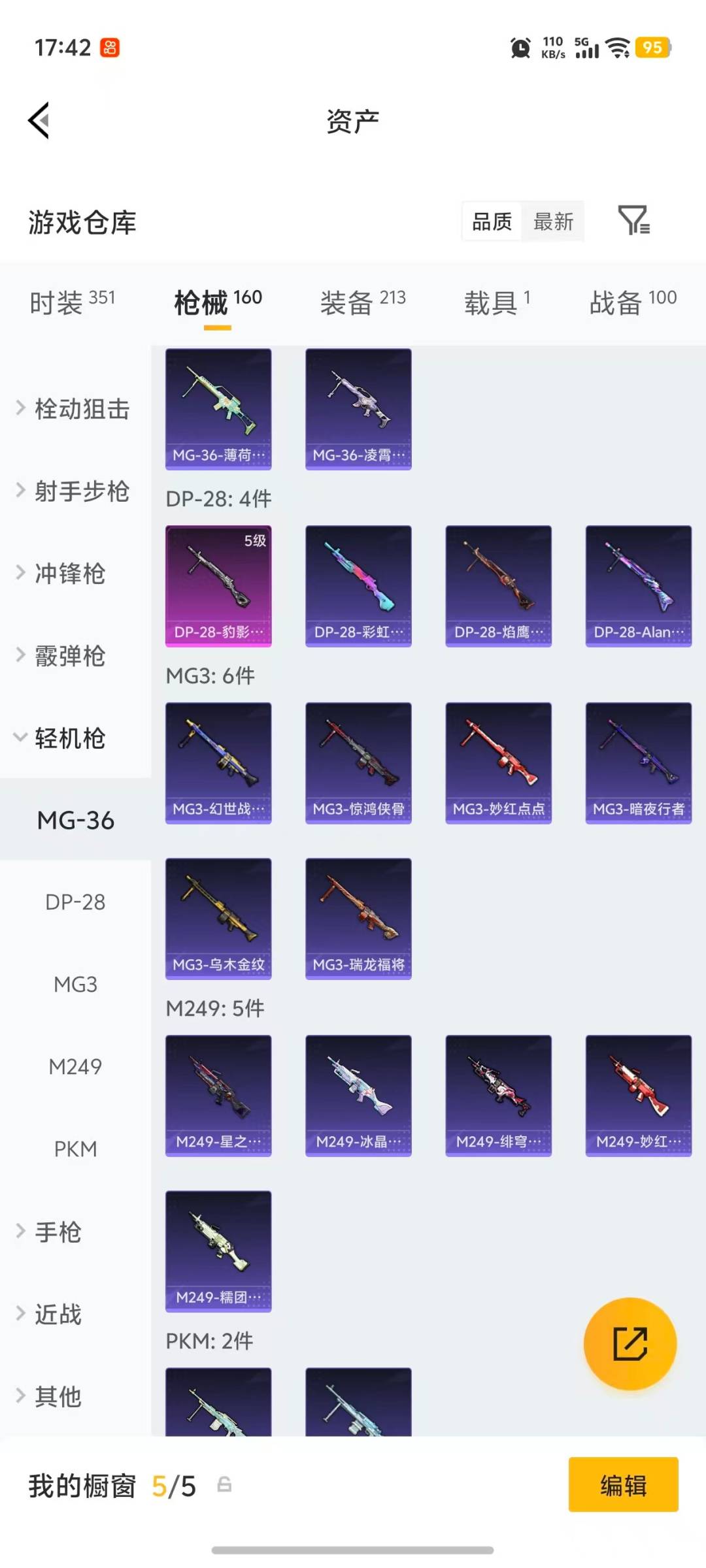Tap the alarm clock status bar icon
The width and height of the screenshot is (706, 1568).
[x=520, y=48]
